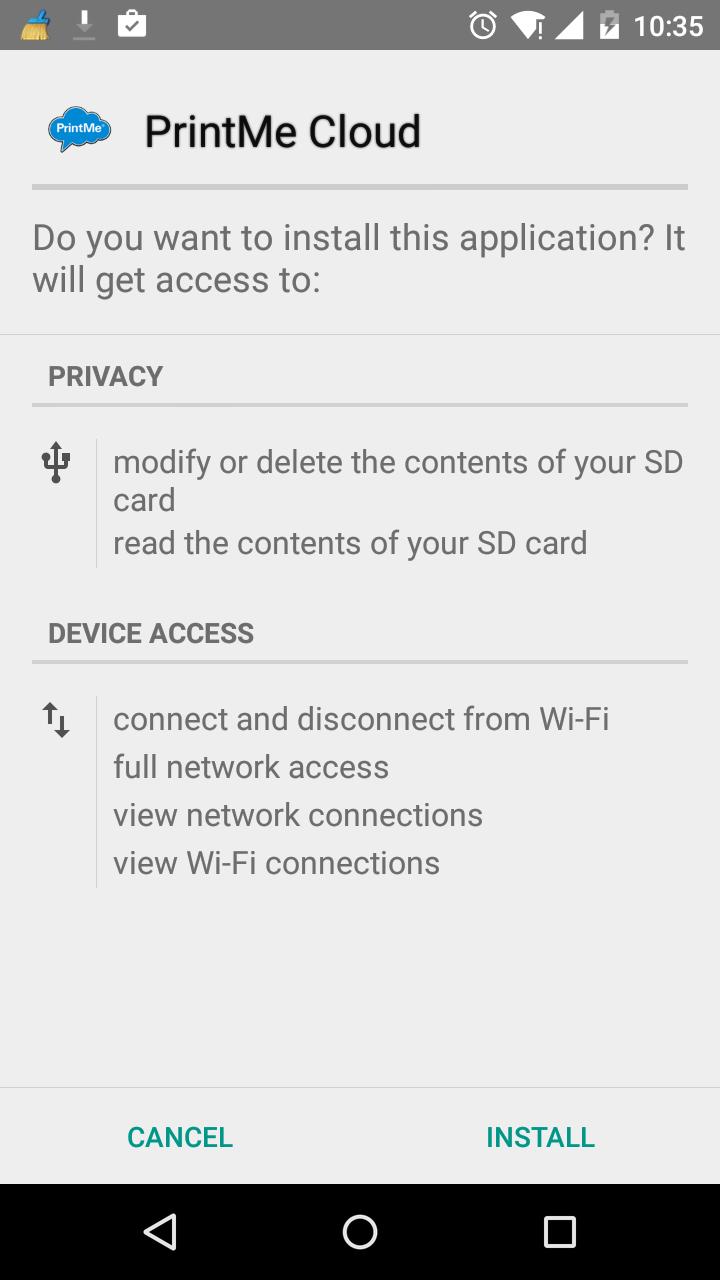Select the view network connections permission

[x=298, y=815]
